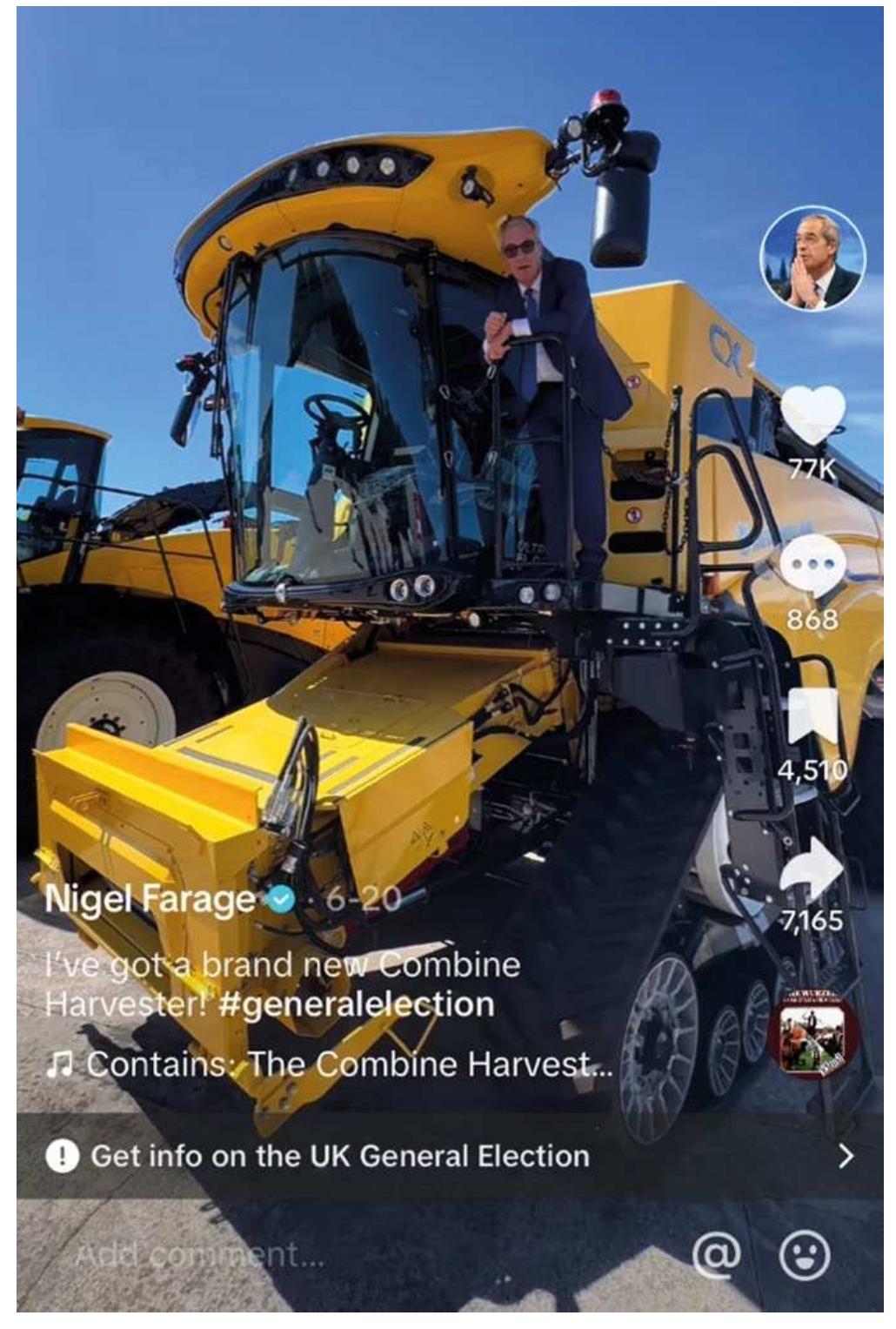The width and height of the screenshot is (896, 1329).
Task: Open the Nigel Farage username link
Action: click(x=150, y=899)
